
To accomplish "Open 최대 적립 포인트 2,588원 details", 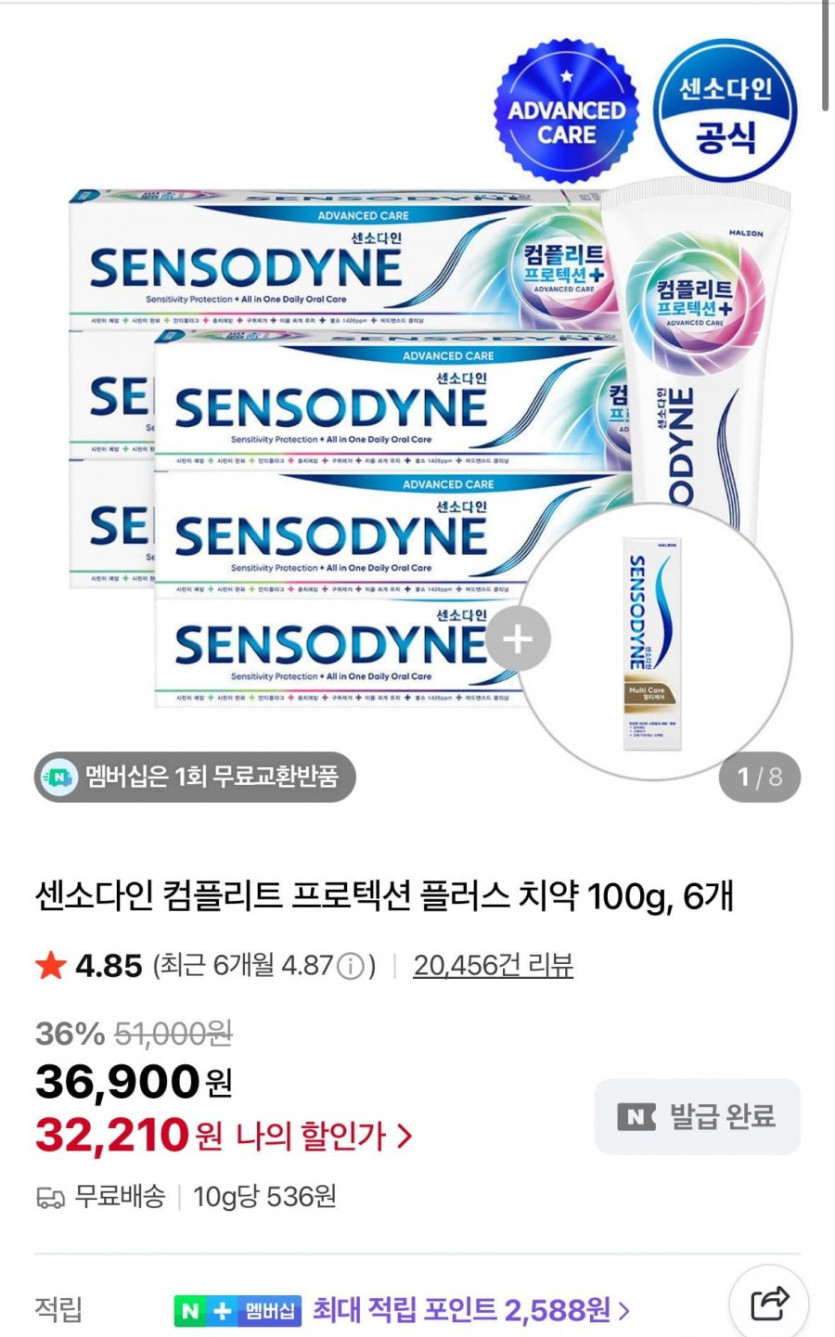I will [x=471, y=1309].
